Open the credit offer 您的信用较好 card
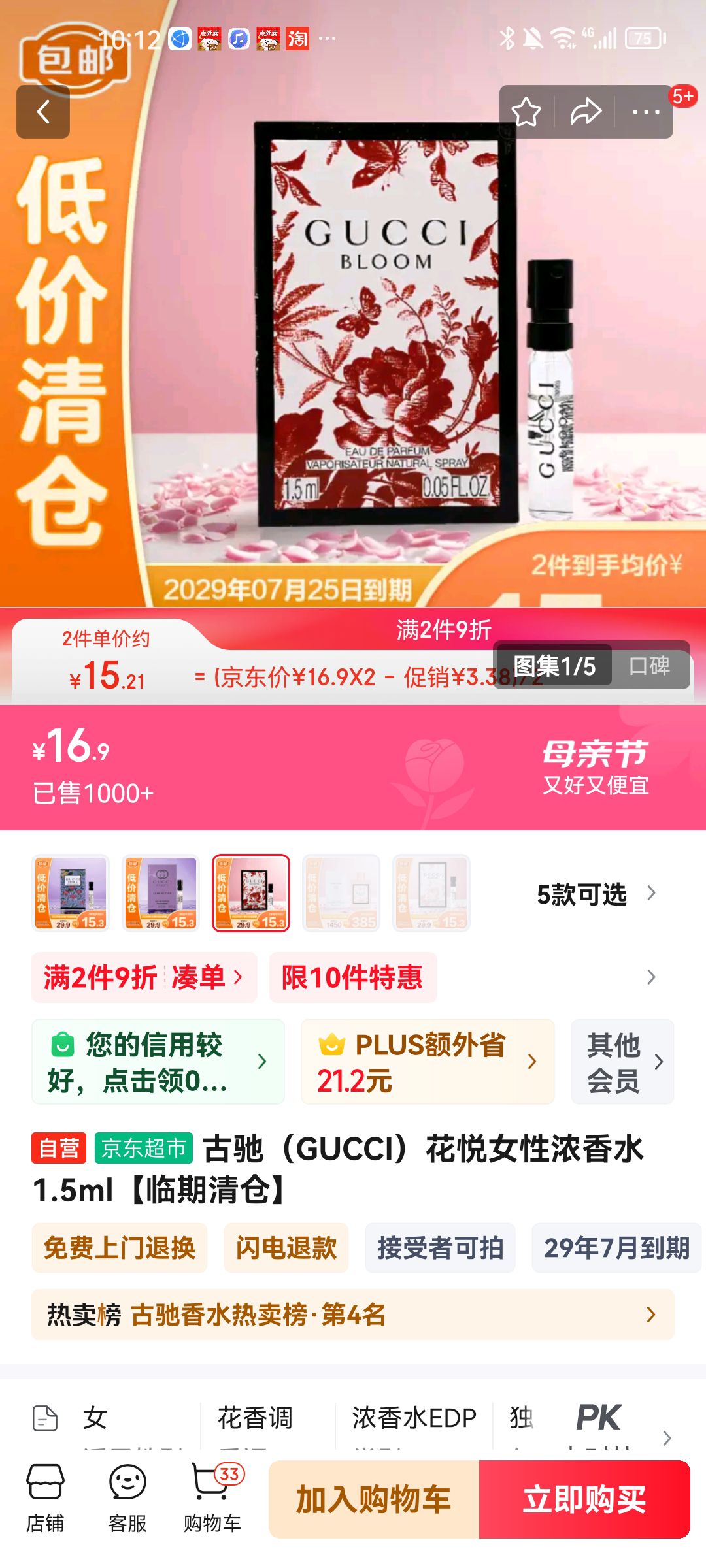Viewport: 706px width, 1568px height. (x=158, y=1062)
